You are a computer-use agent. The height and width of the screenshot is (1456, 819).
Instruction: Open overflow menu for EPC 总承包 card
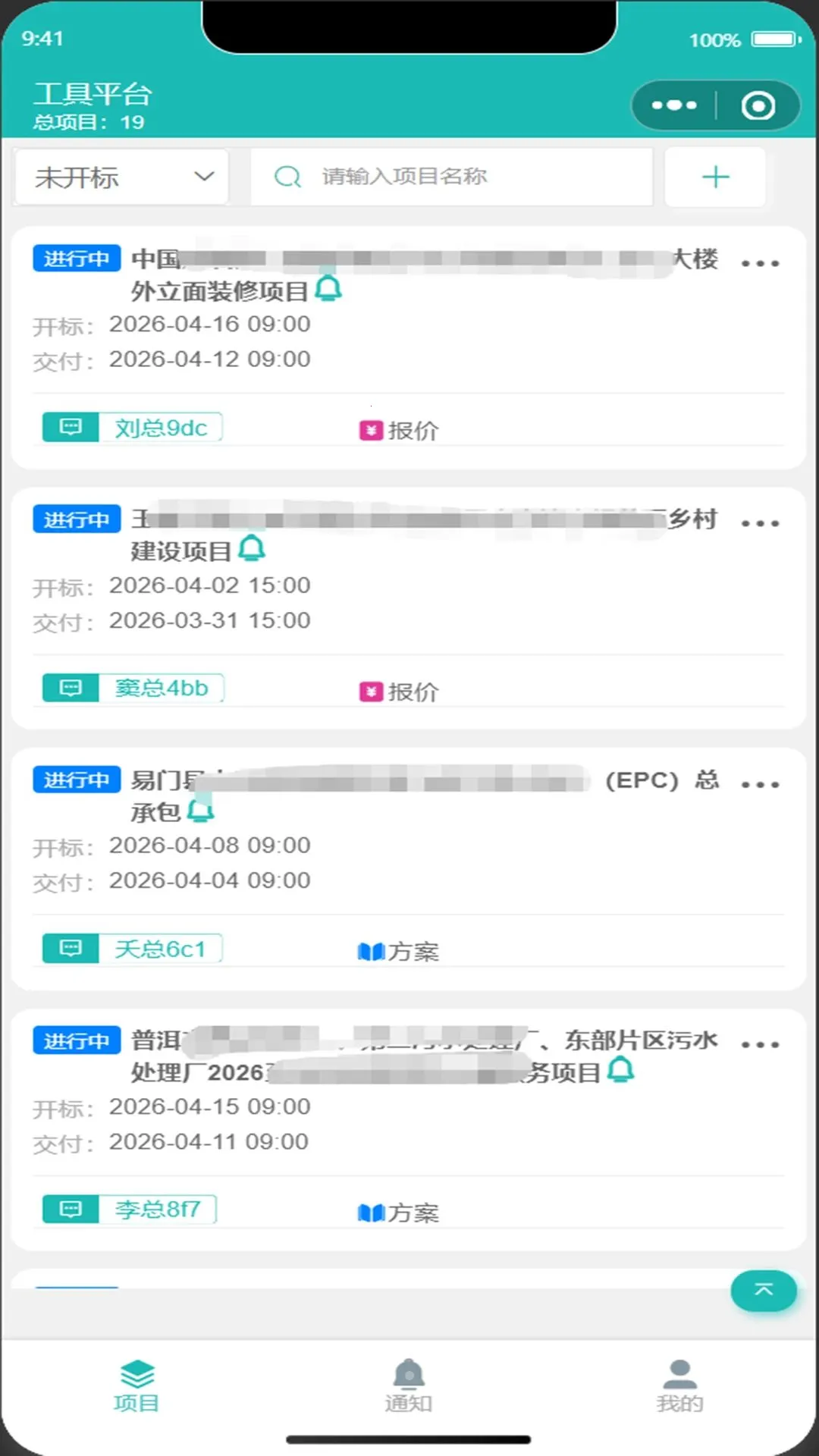coord(760,784)
